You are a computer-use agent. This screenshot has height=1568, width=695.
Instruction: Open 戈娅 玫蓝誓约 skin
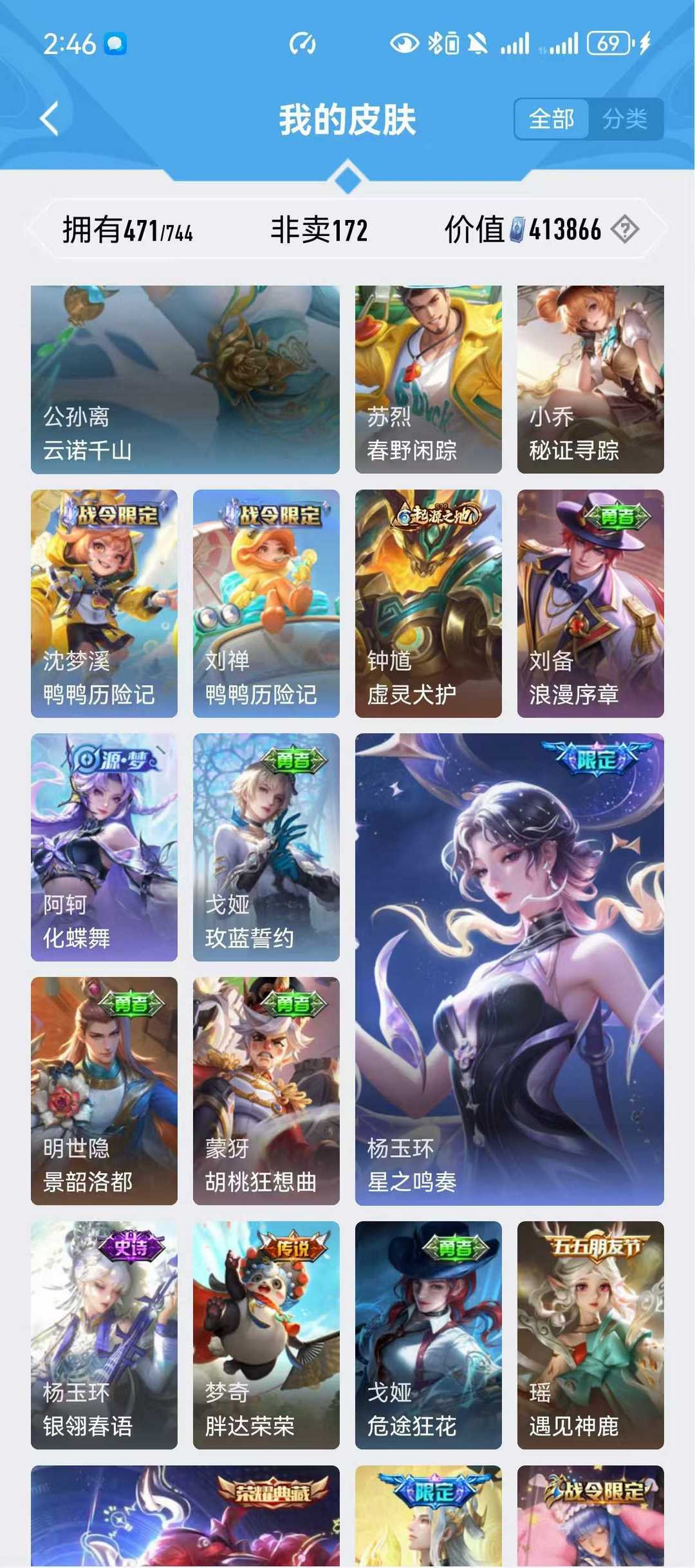click(266, 847)
